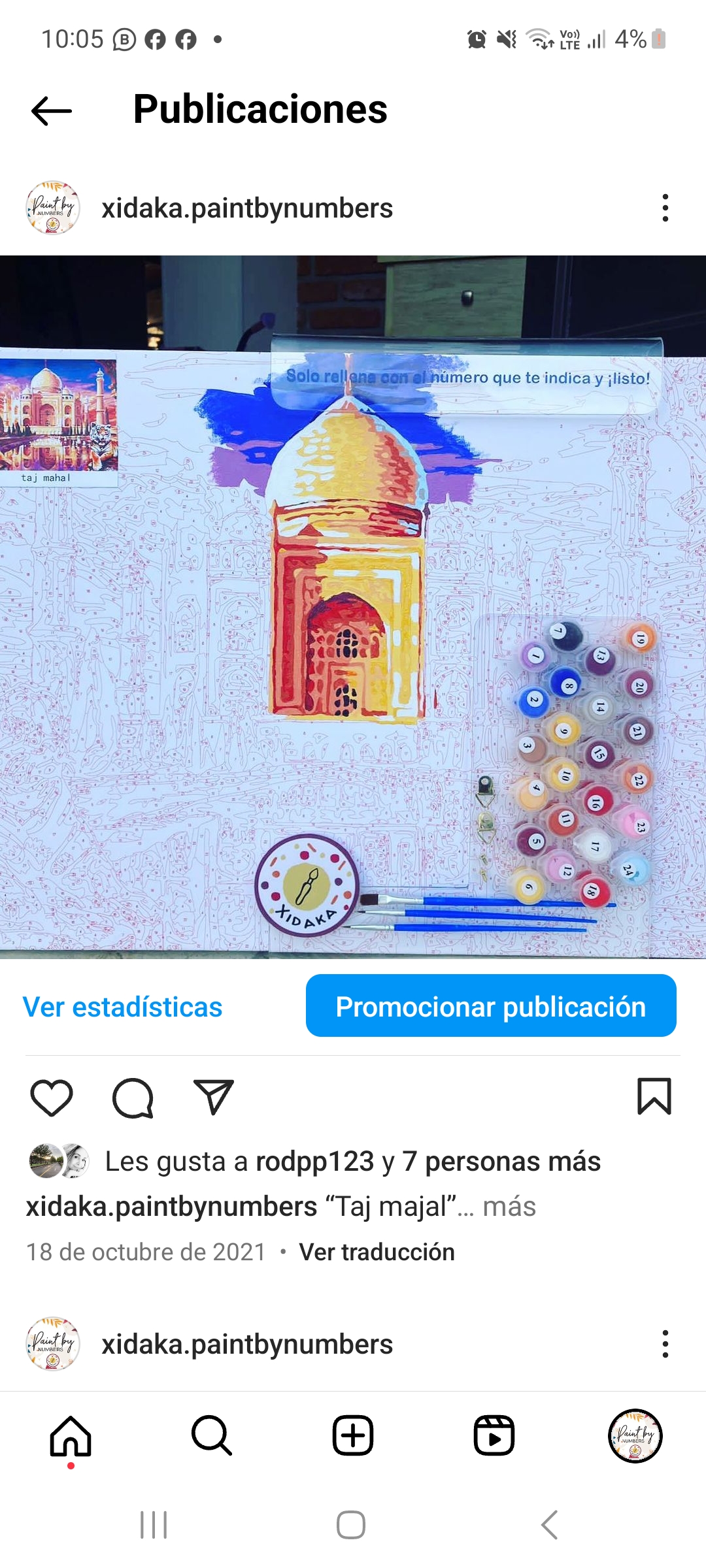Bookmark the Taj majal post
The image size is (706, 1568).
(654, 1096)
